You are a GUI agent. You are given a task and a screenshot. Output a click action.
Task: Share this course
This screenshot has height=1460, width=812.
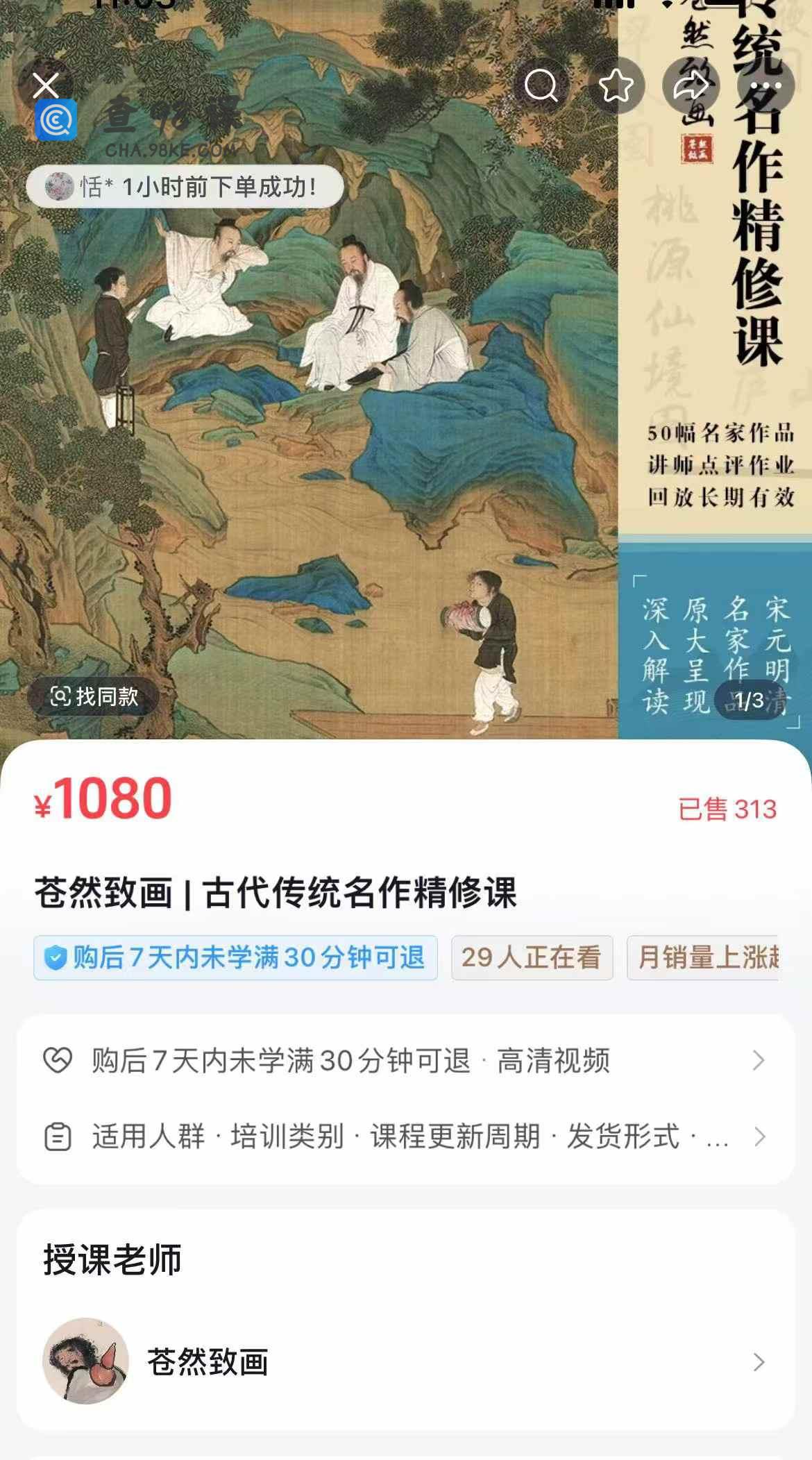point(691,86)
